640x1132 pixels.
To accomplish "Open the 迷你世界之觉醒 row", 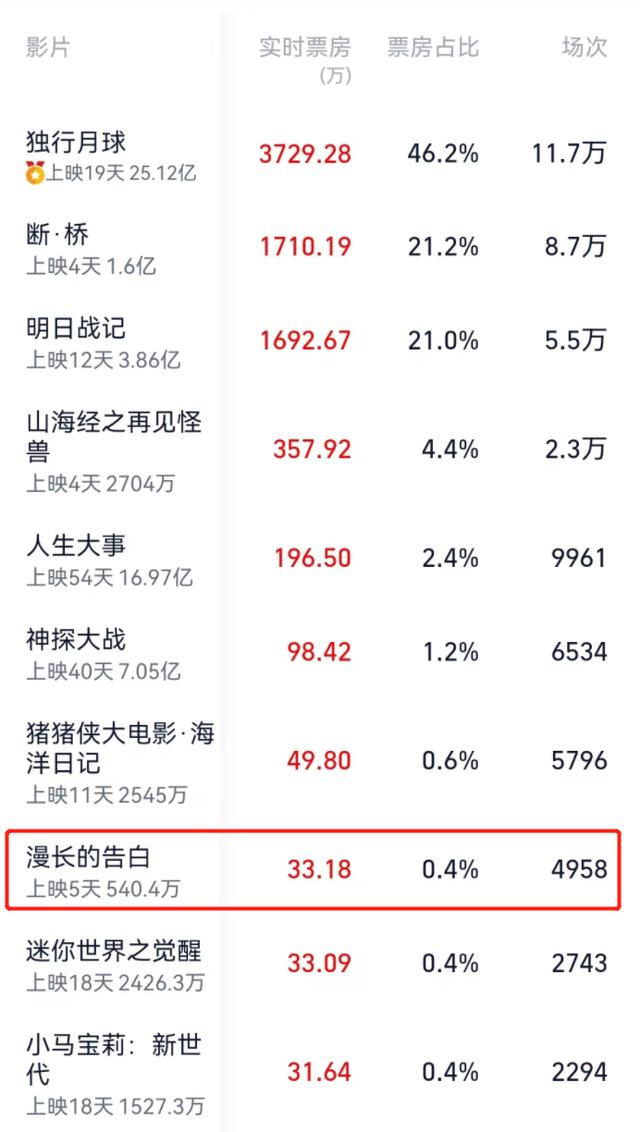I will pos(320,963).
